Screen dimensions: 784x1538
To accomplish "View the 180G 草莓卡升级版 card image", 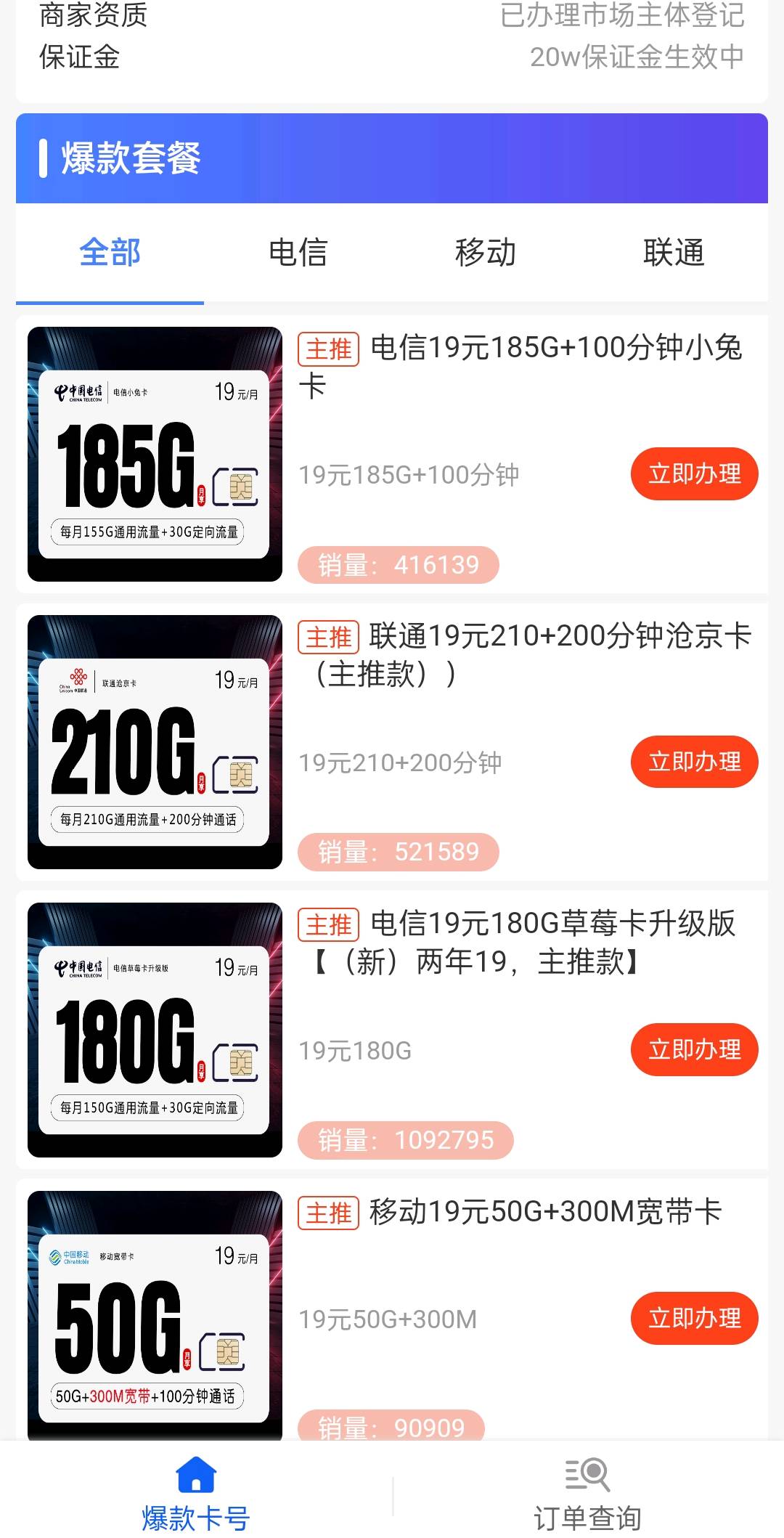I will point(155,1030).
